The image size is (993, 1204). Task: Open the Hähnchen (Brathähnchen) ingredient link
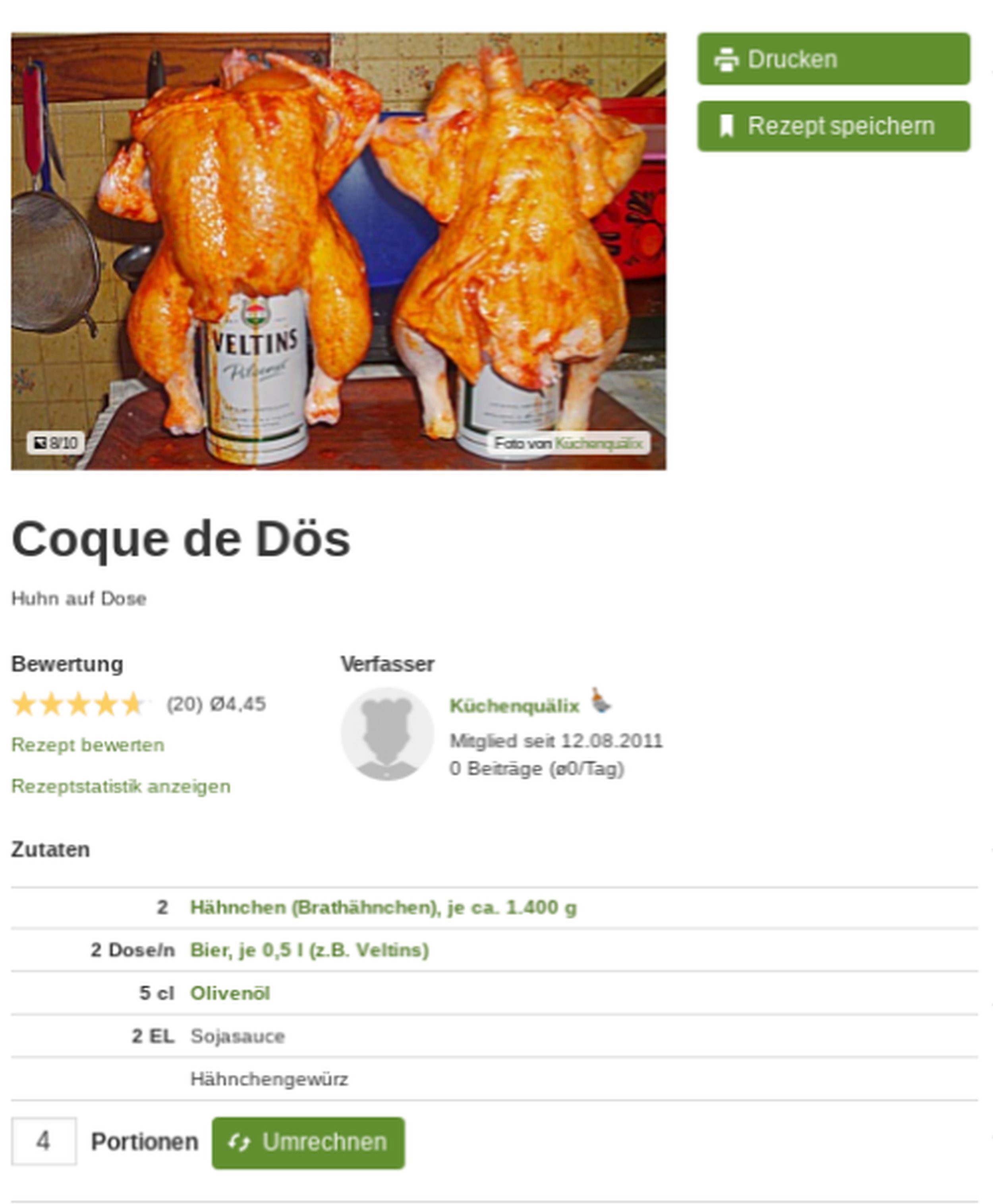[x=383, y=907]
